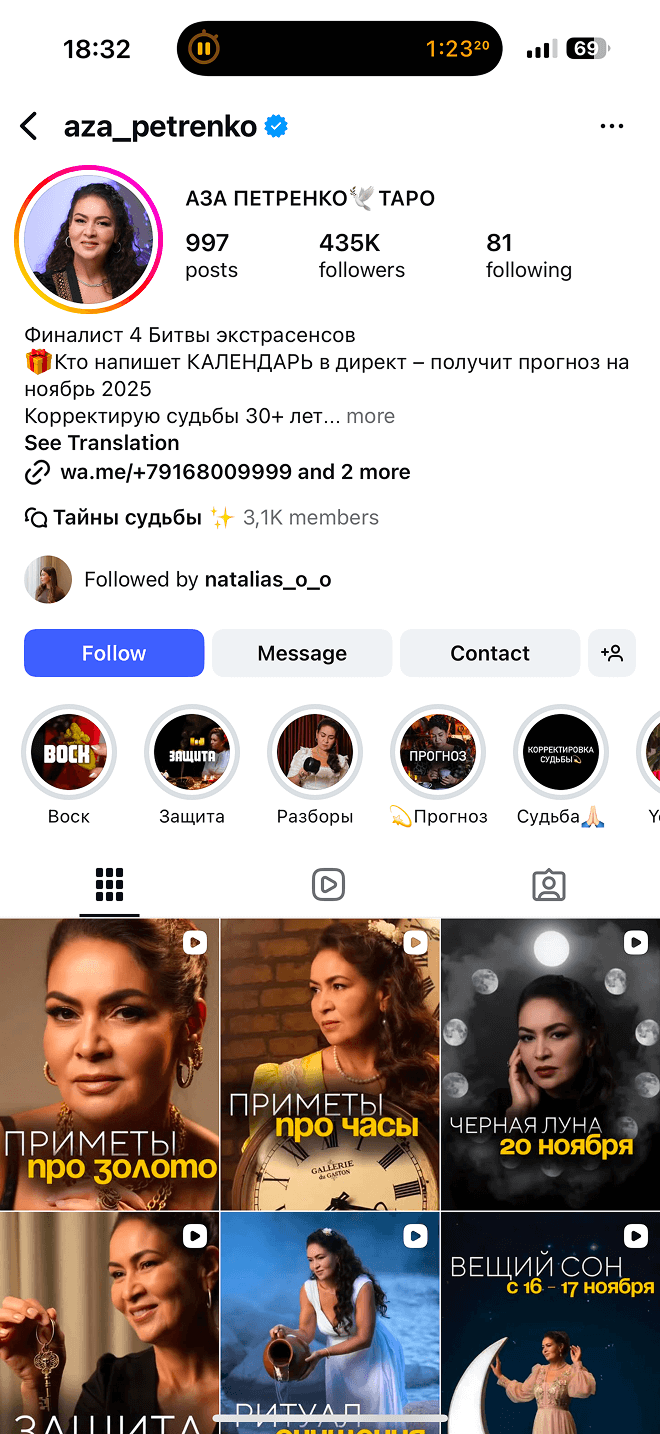Open the Разборы story highlight

(315, 753)
